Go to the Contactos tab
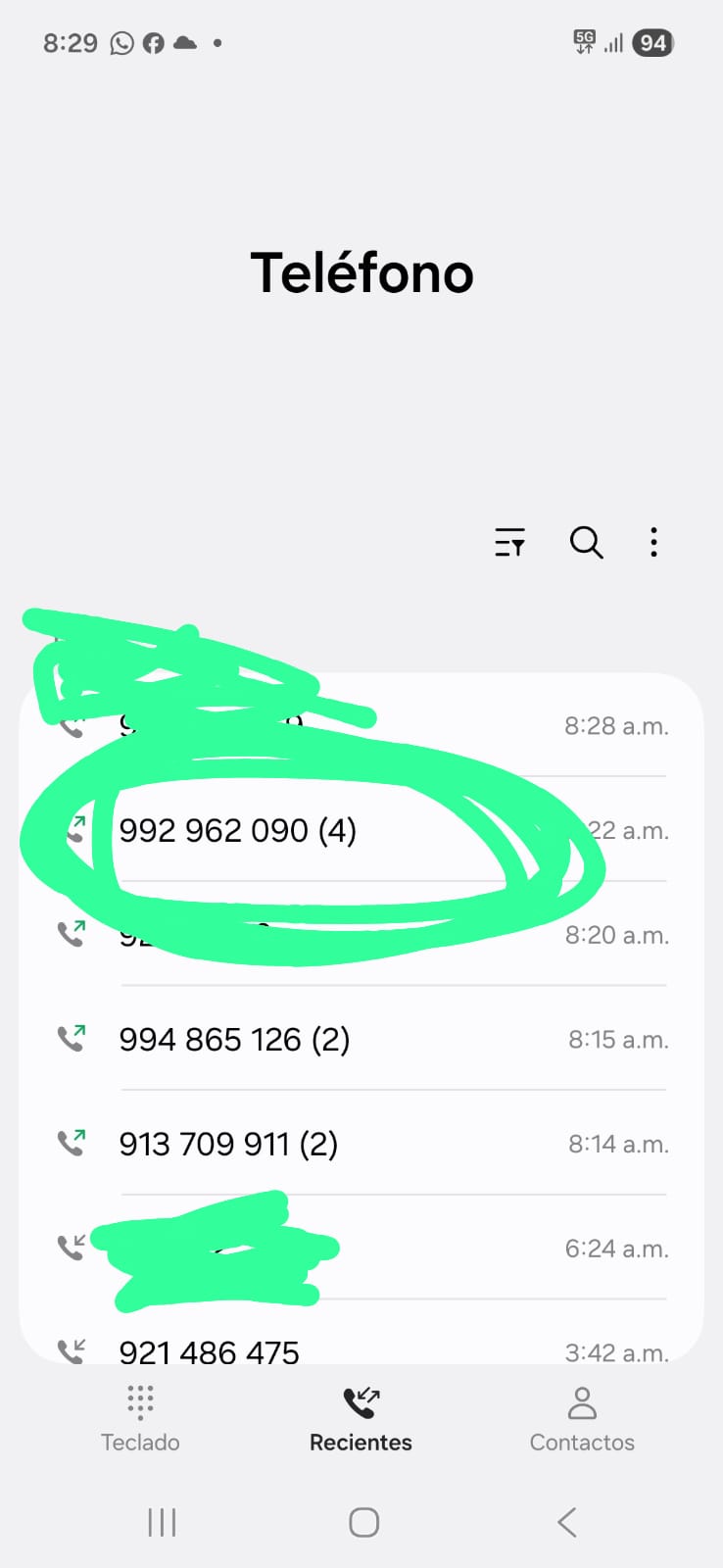Screen dimensions: 723x1568 [582, 1418]
